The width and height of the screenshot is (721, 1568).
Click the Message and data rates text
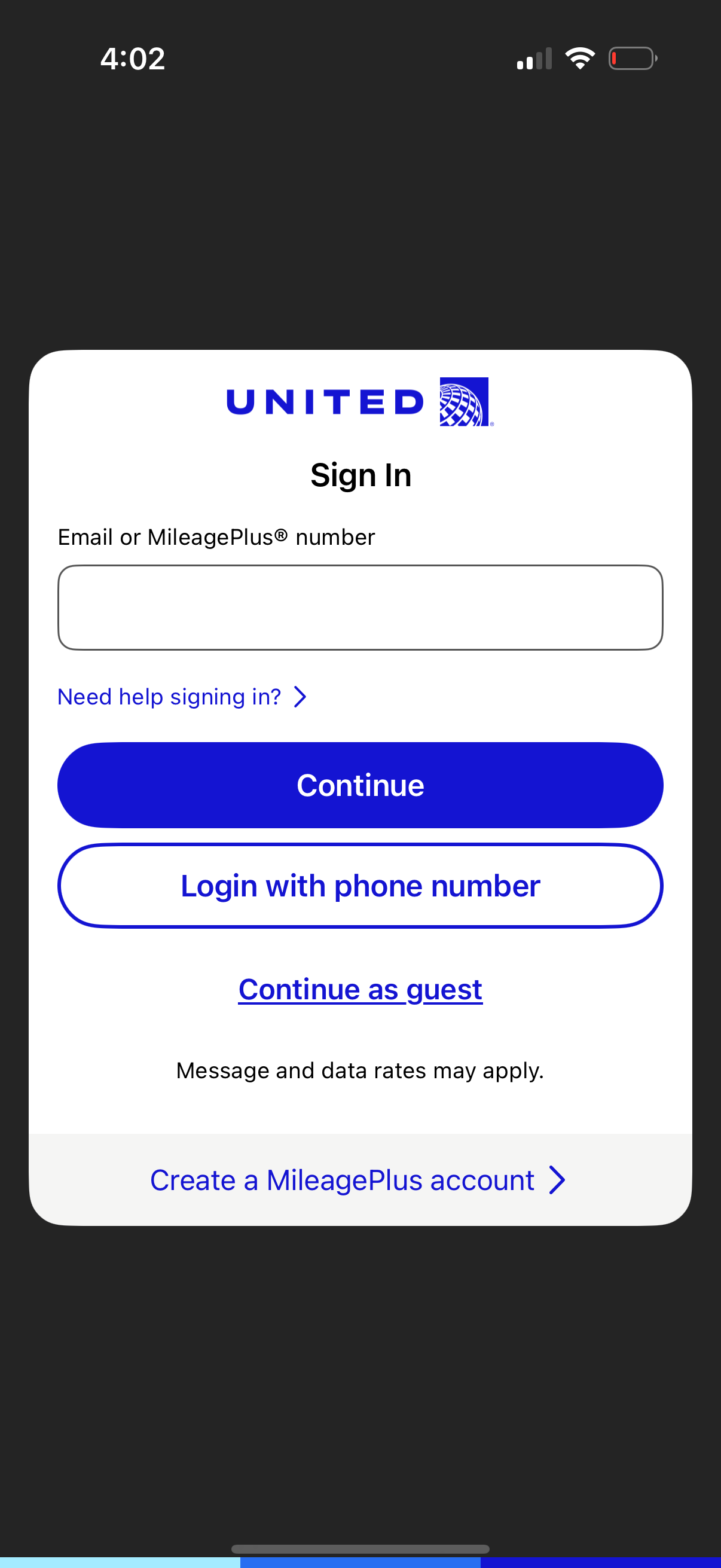(360, 1070)
